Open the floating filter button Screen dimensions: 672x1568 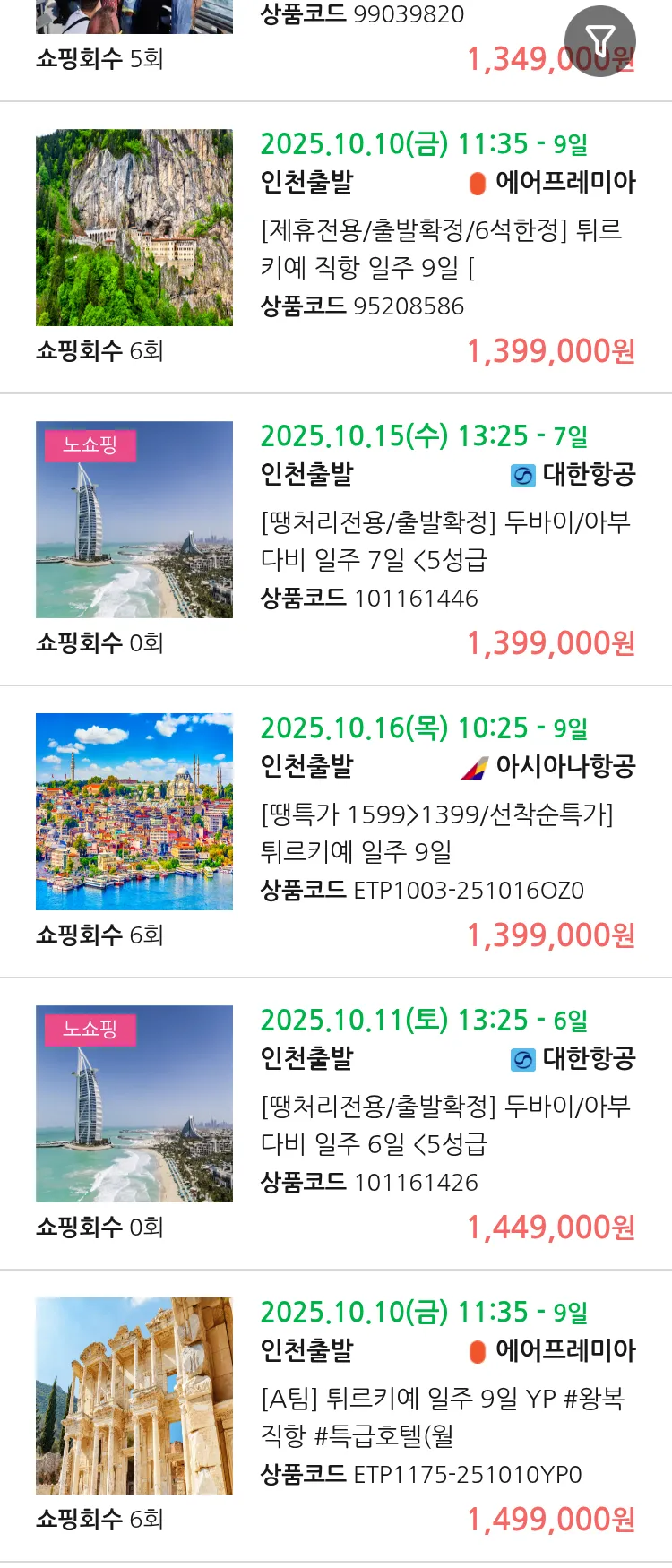[599, 40]
